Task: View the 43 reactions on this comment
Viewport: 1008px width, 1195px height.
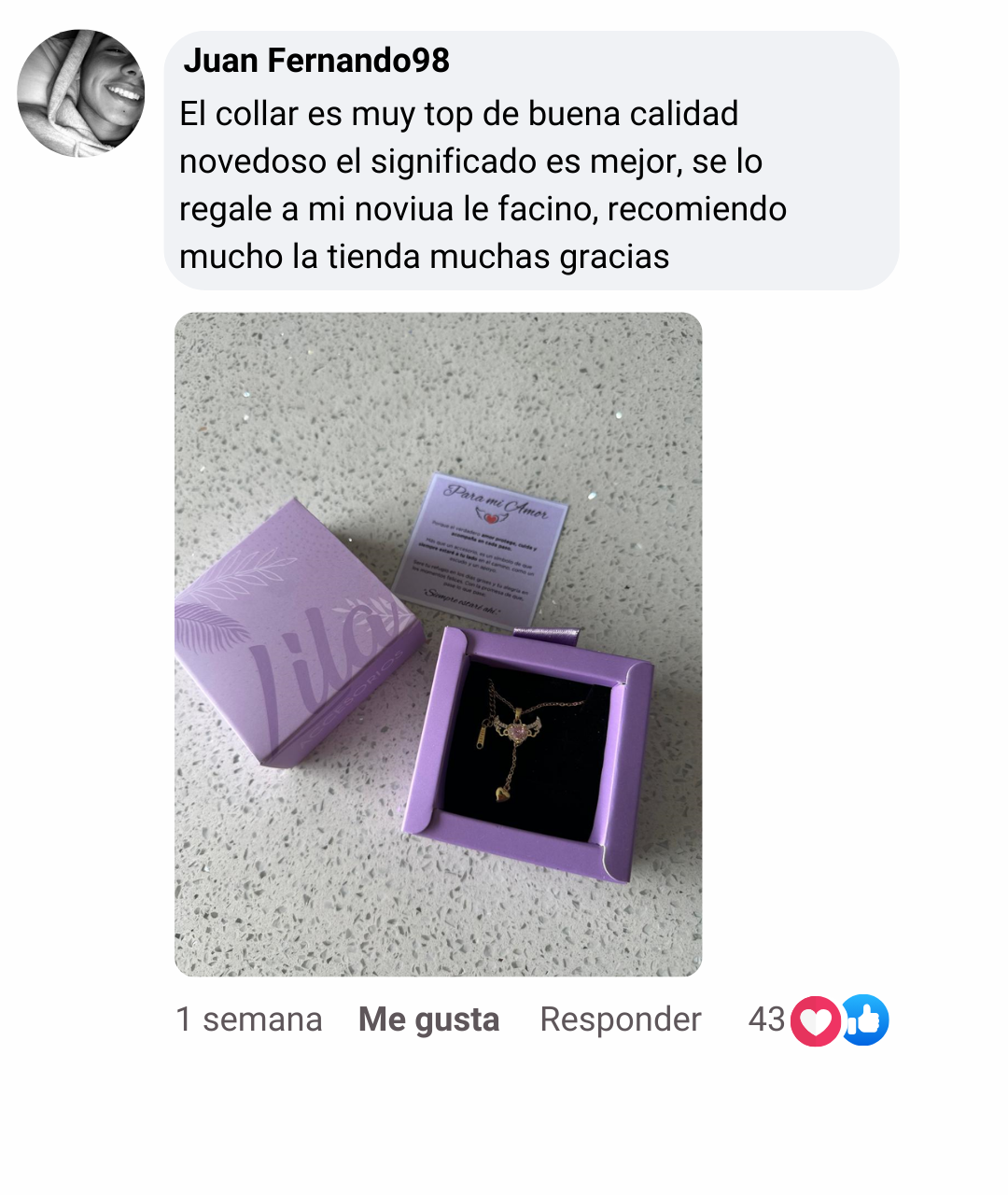Action: pos(818,1020)
